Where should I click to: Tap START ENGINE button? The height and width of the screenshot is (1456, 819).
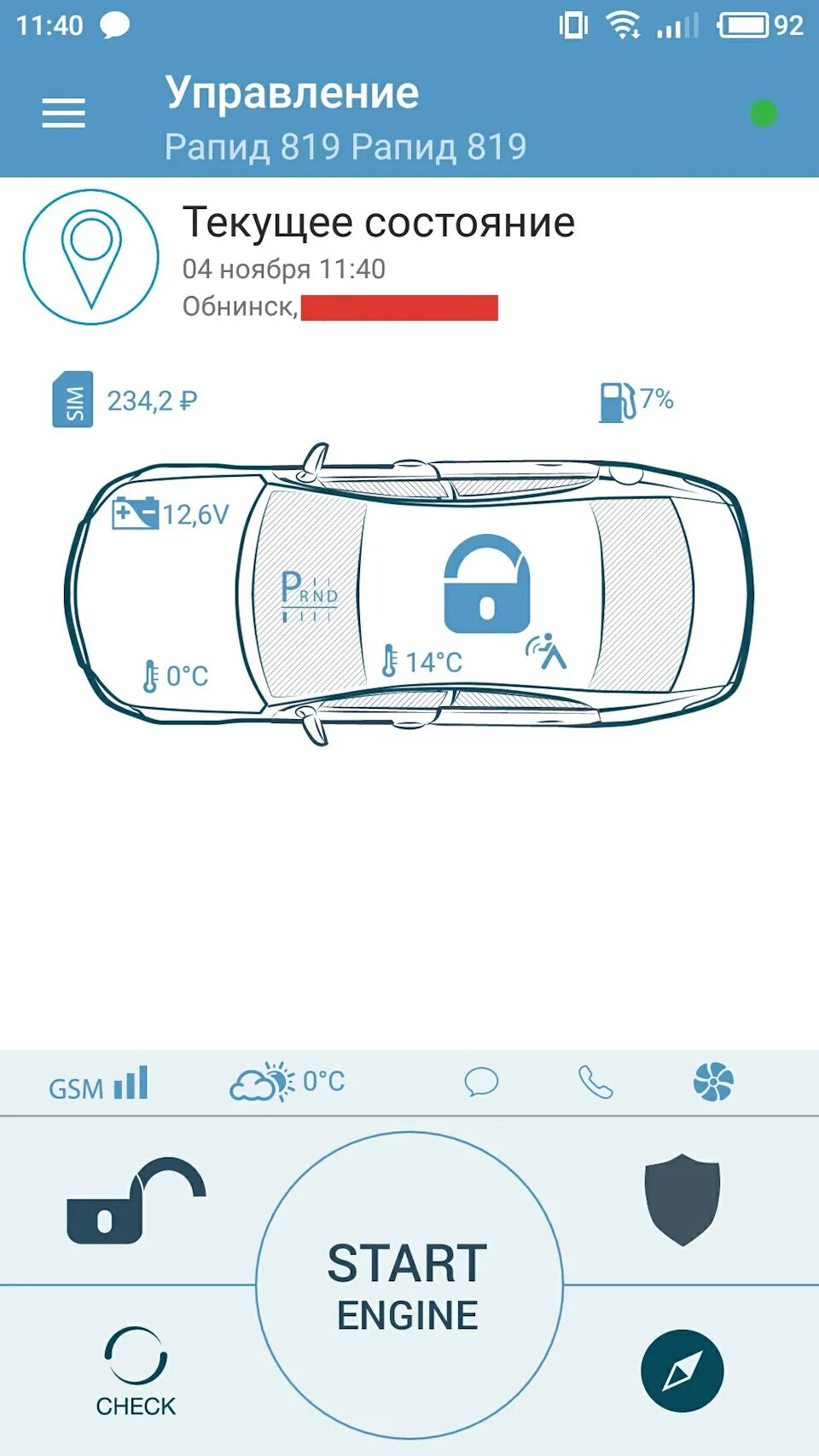point(409,1285)
